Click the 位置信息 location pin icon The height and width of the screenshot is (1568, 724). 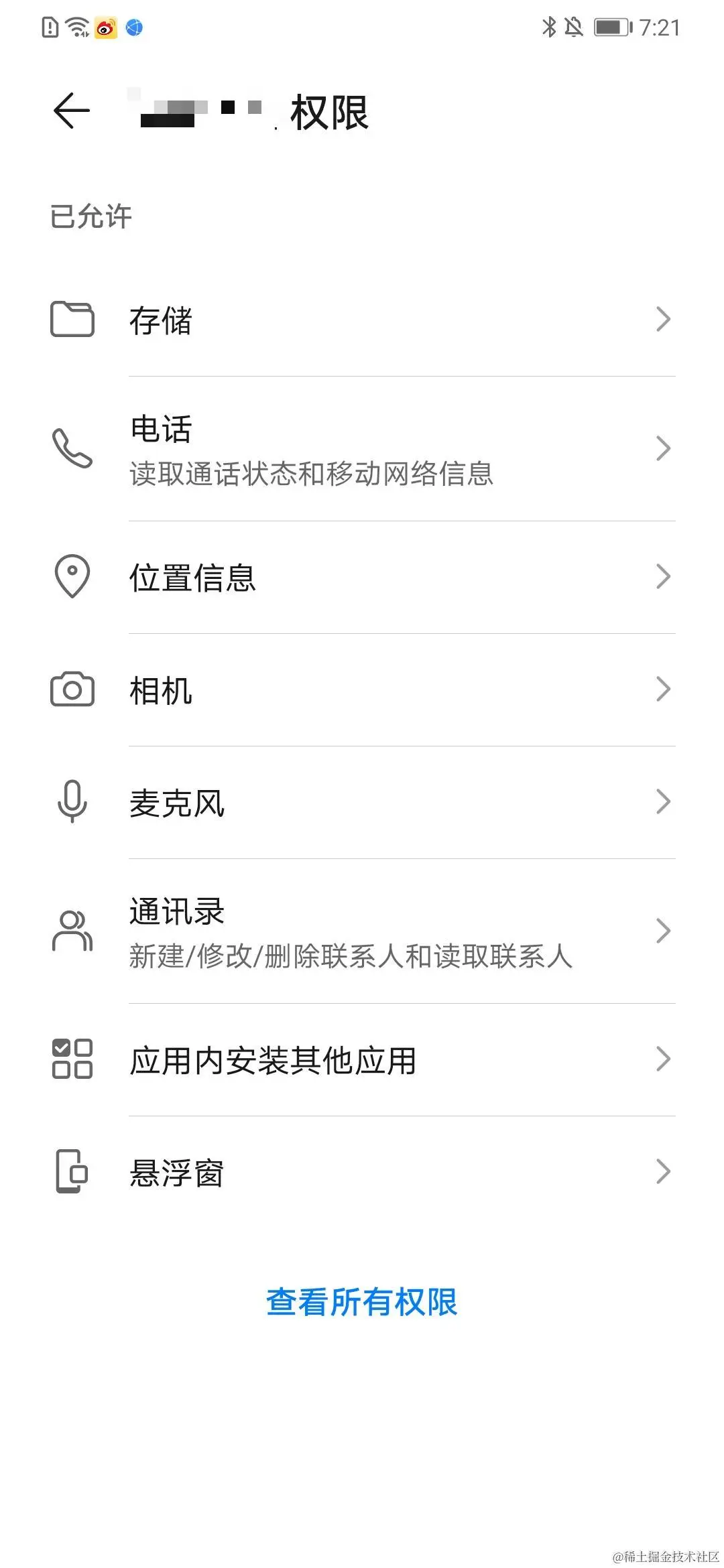pyautogui.click(x=72, y=578)
